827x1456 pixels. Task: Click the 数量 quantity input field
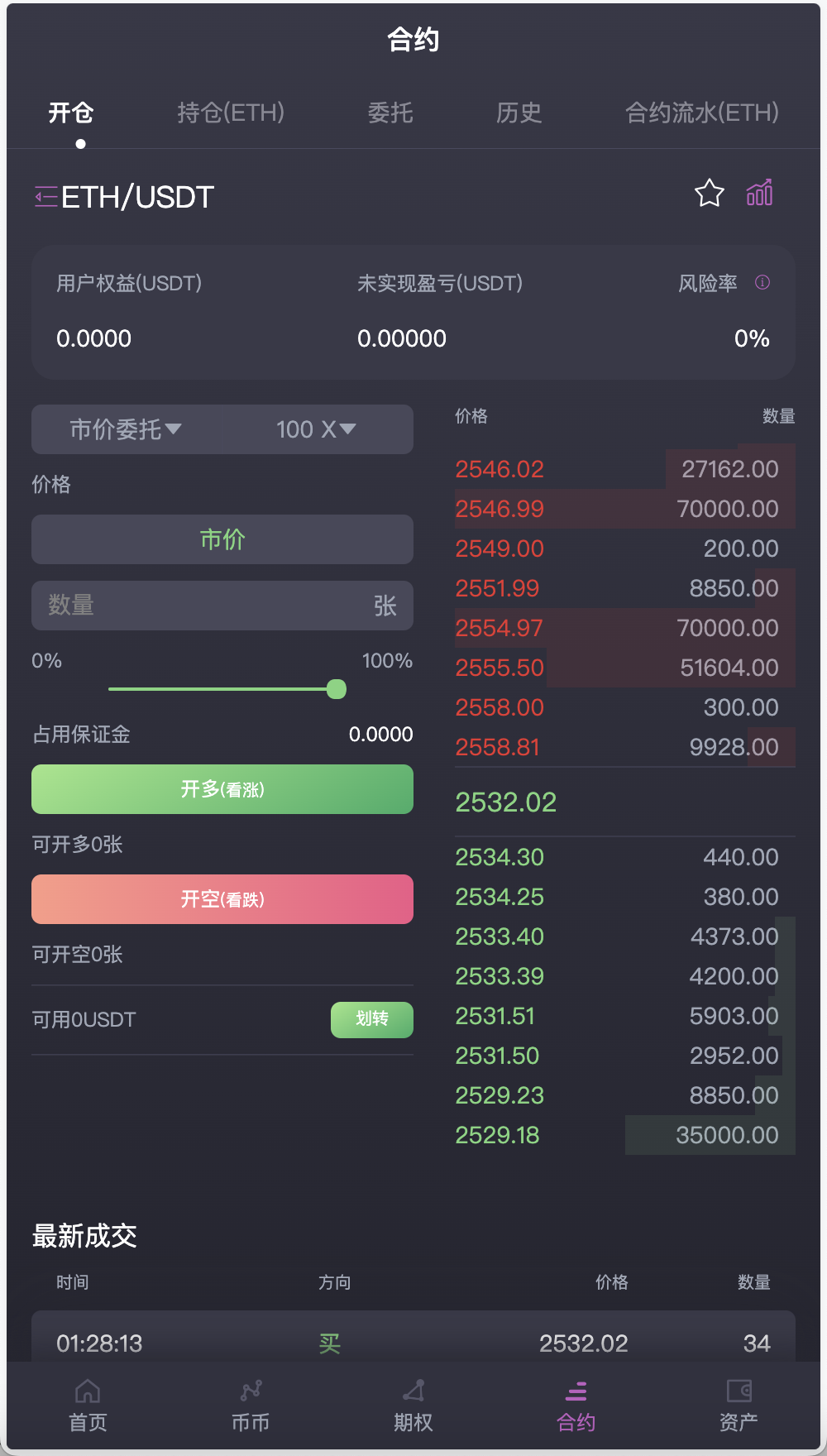click(222, 606)
